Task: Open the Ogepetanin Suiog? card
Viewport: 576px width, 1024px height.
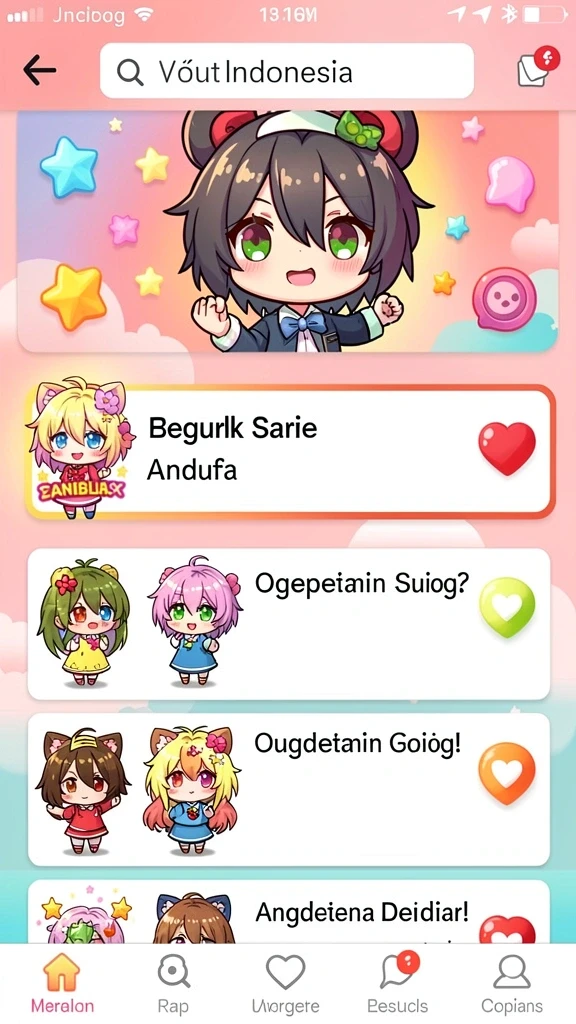Action: (x=289, y=624)
